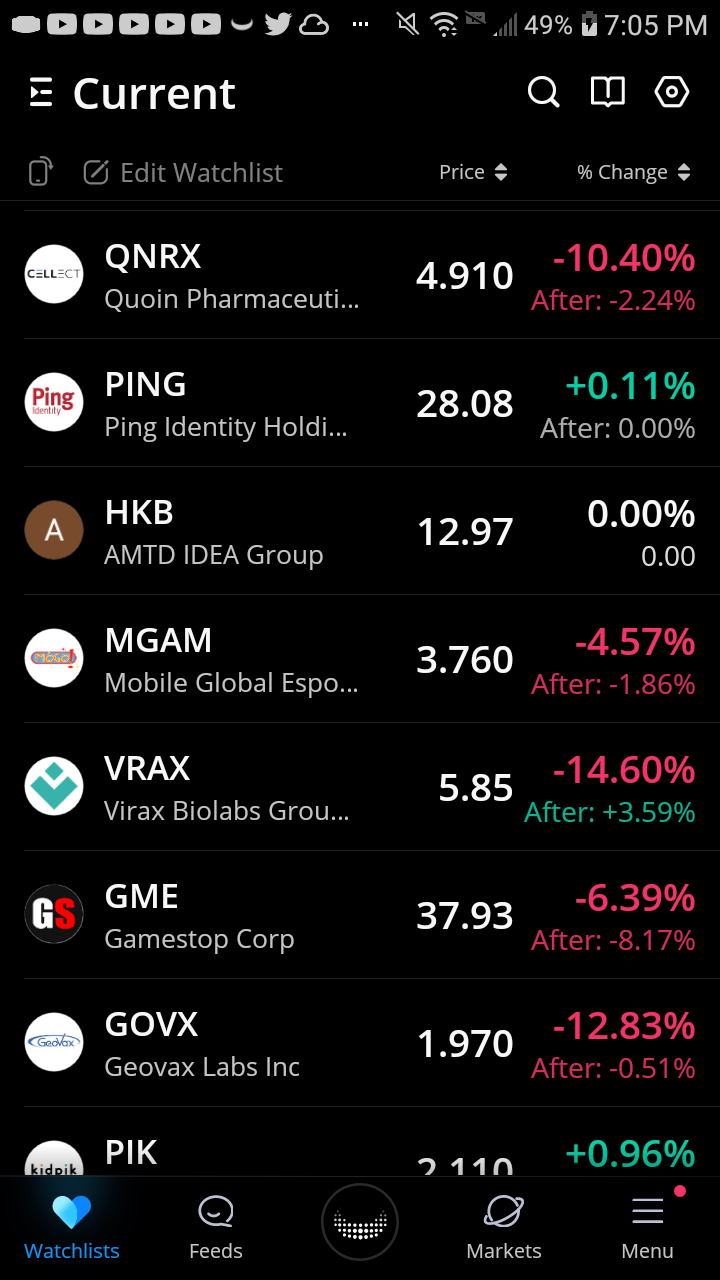
Task: Open stock search
Action: 543,93
